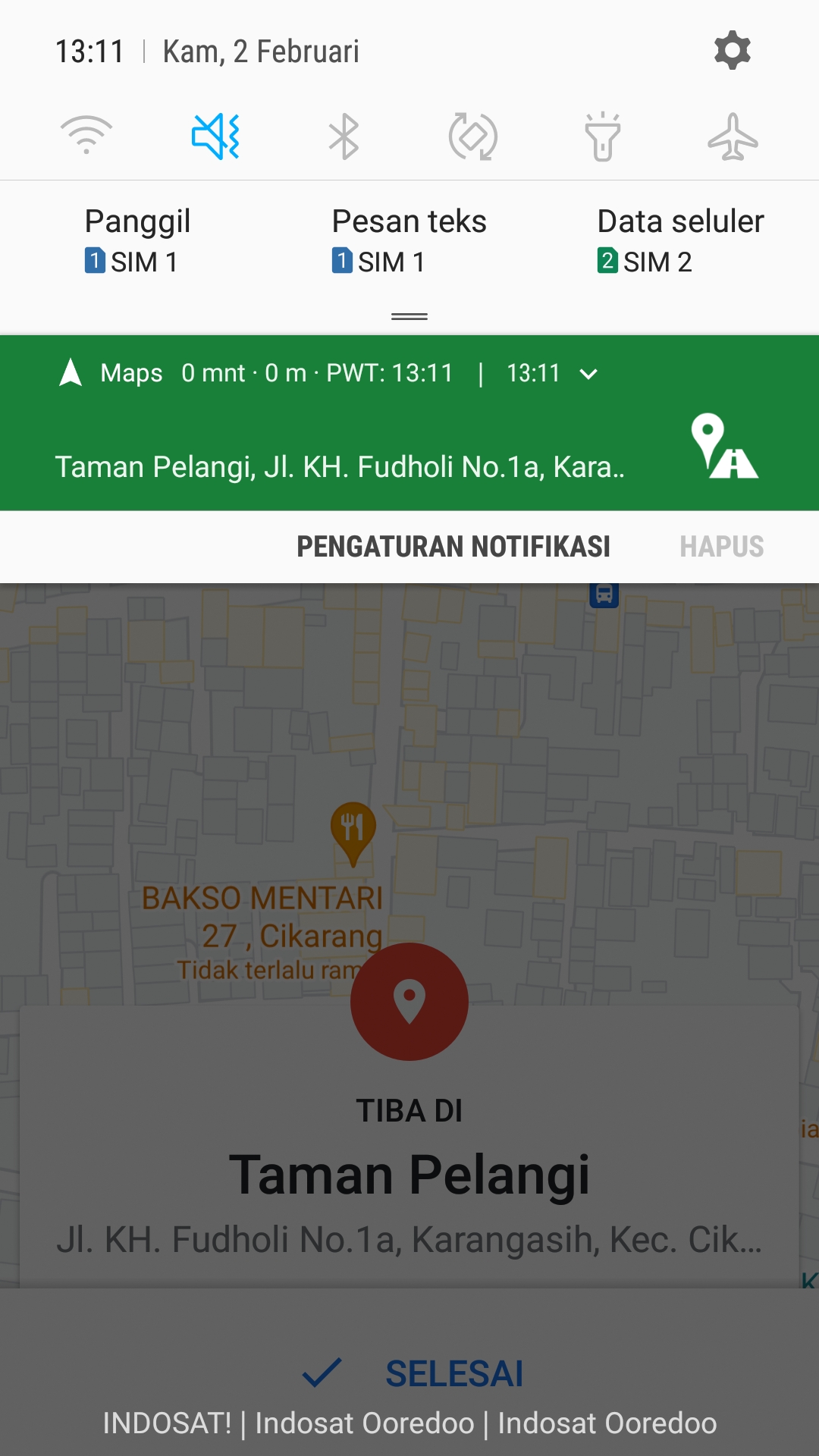Open the Taman Pelangi navigation notification
The width and height of the screenshot is (819, 1456).
pos(340,467)
